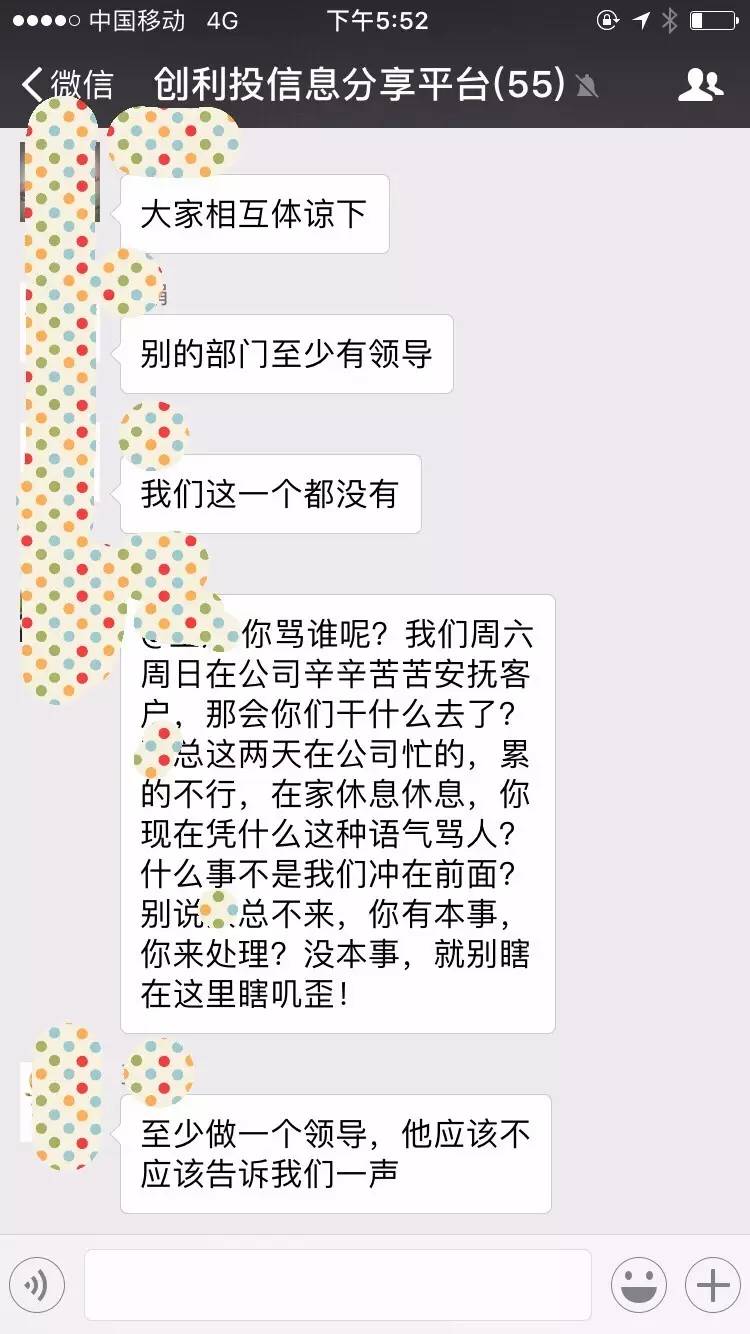
Task: Open group members via the people icon
Action: pyautogui.click(x=701, y=85)
